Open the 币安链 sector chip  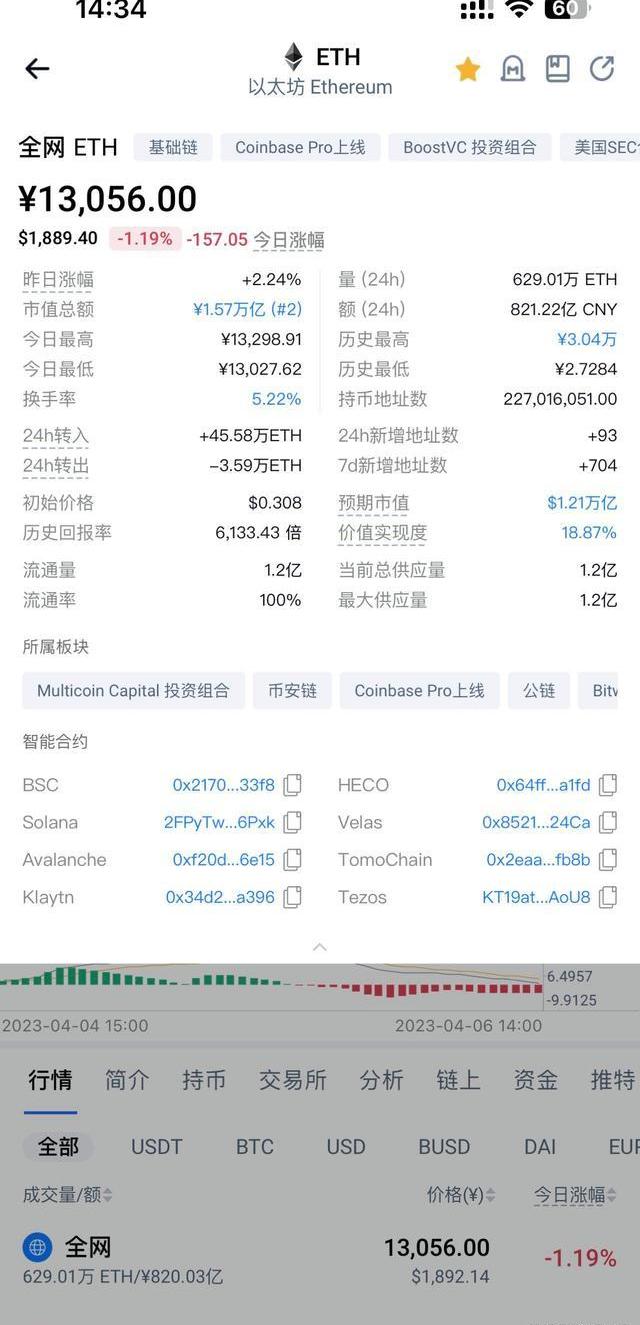click(292, 691)
